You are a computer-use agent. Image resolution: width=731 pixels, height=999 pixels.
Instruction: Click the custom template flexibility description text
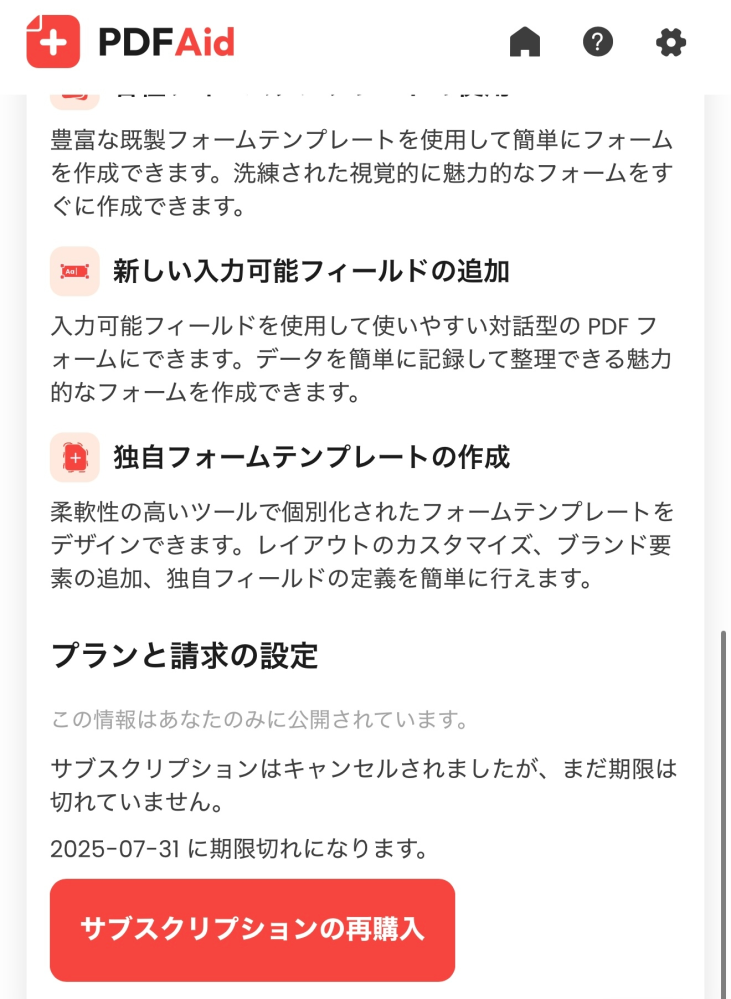[x=365, y=542]
